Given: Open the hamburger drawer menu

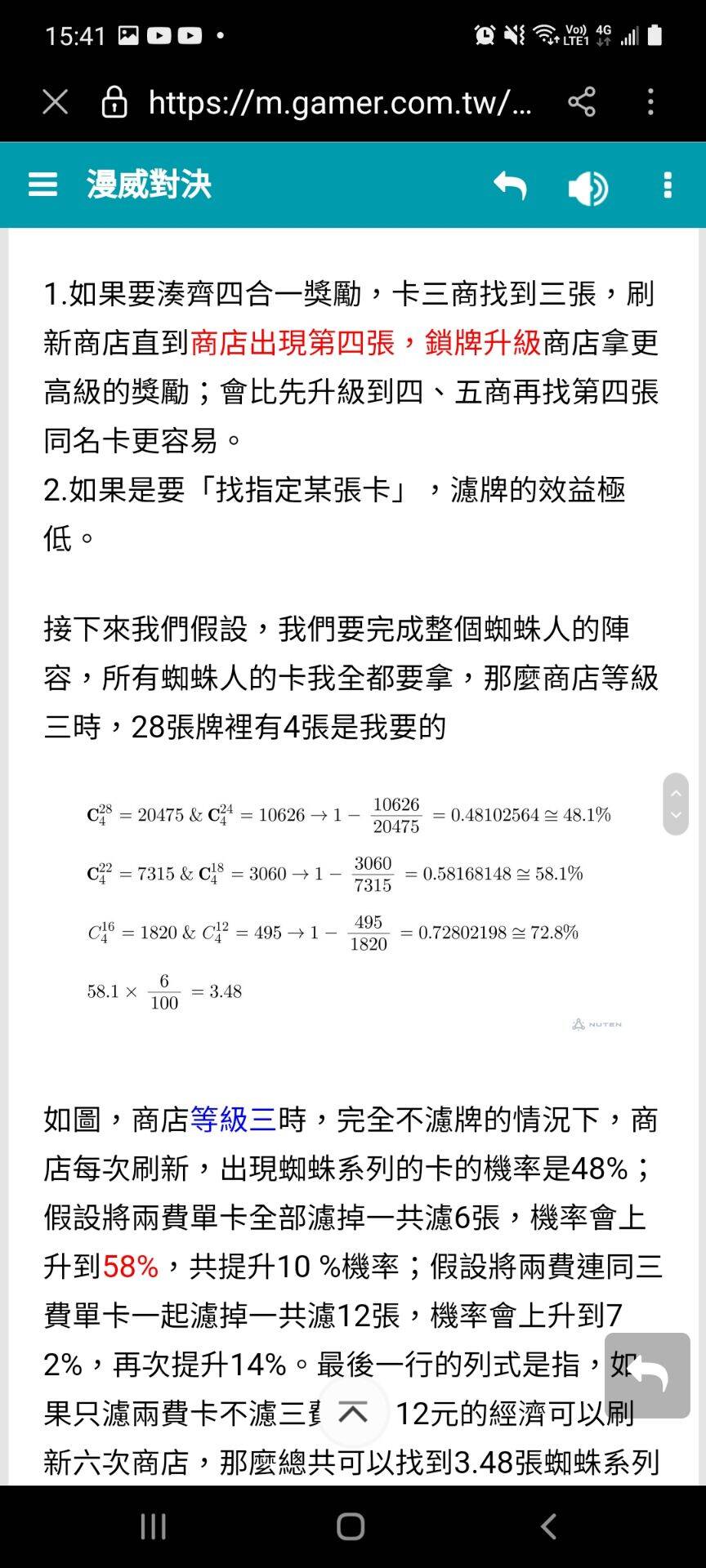Looking at the screenshot, I should (x=42, y=185).
